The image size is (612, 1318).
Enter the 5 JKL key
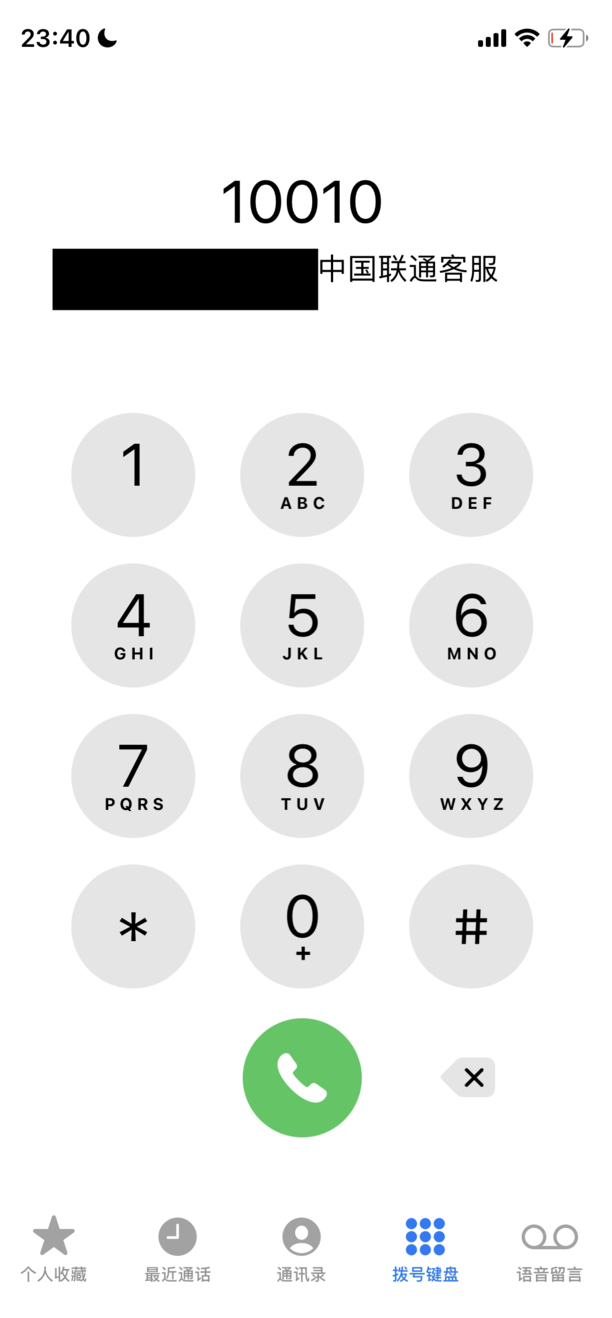click(x=302, y=626)
